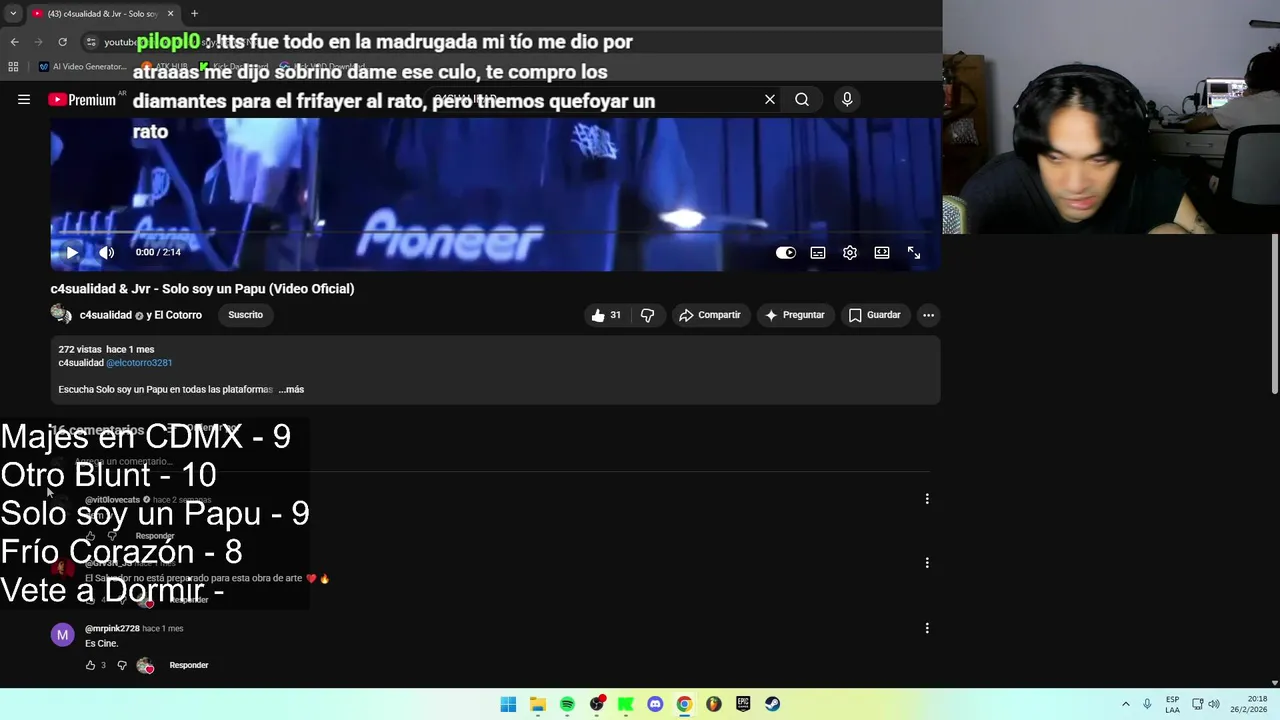The width and height of the screenshot is (1280, 720).
Task: Clear the YouTube search box
Action: pos(770,100)
